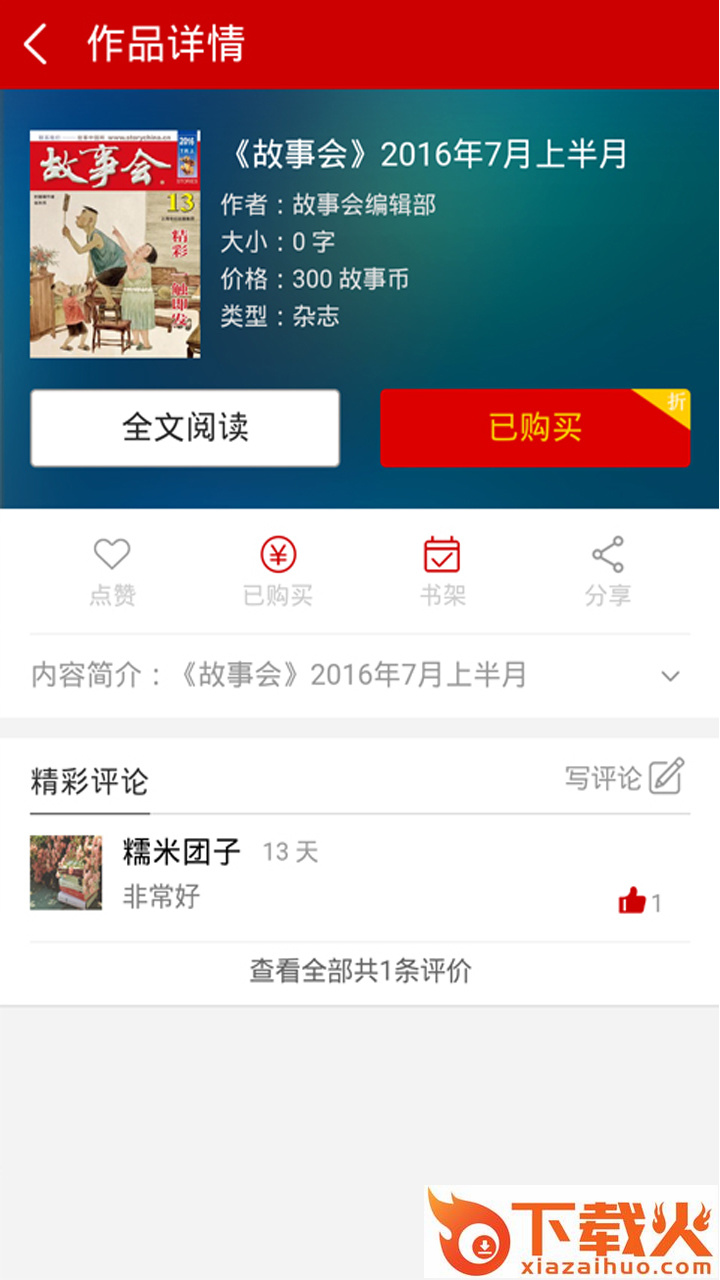Share this magazine via 分享
This screenshot has height=1280, width=720.
pos(607,571)
